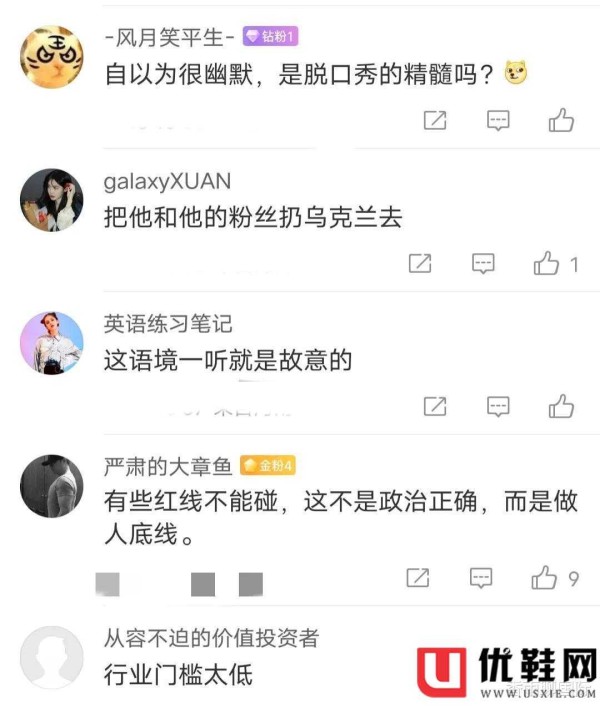The image size is (600, 708).
Task: Share the comment by -风月笑平生-
Action: coord(435,121)
